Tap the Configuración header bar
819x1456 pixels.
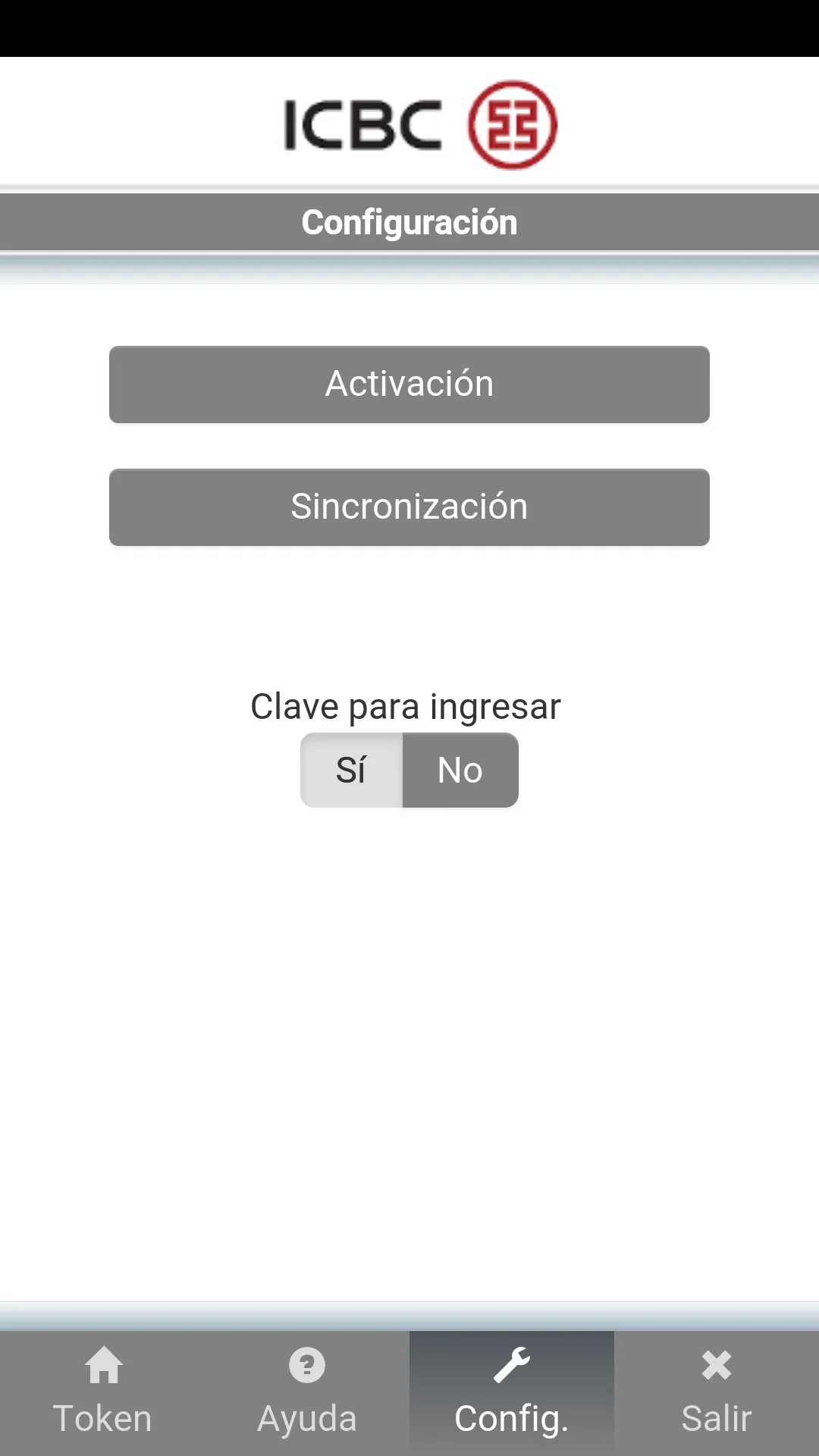pyautogui.click(x=409, y=221)
